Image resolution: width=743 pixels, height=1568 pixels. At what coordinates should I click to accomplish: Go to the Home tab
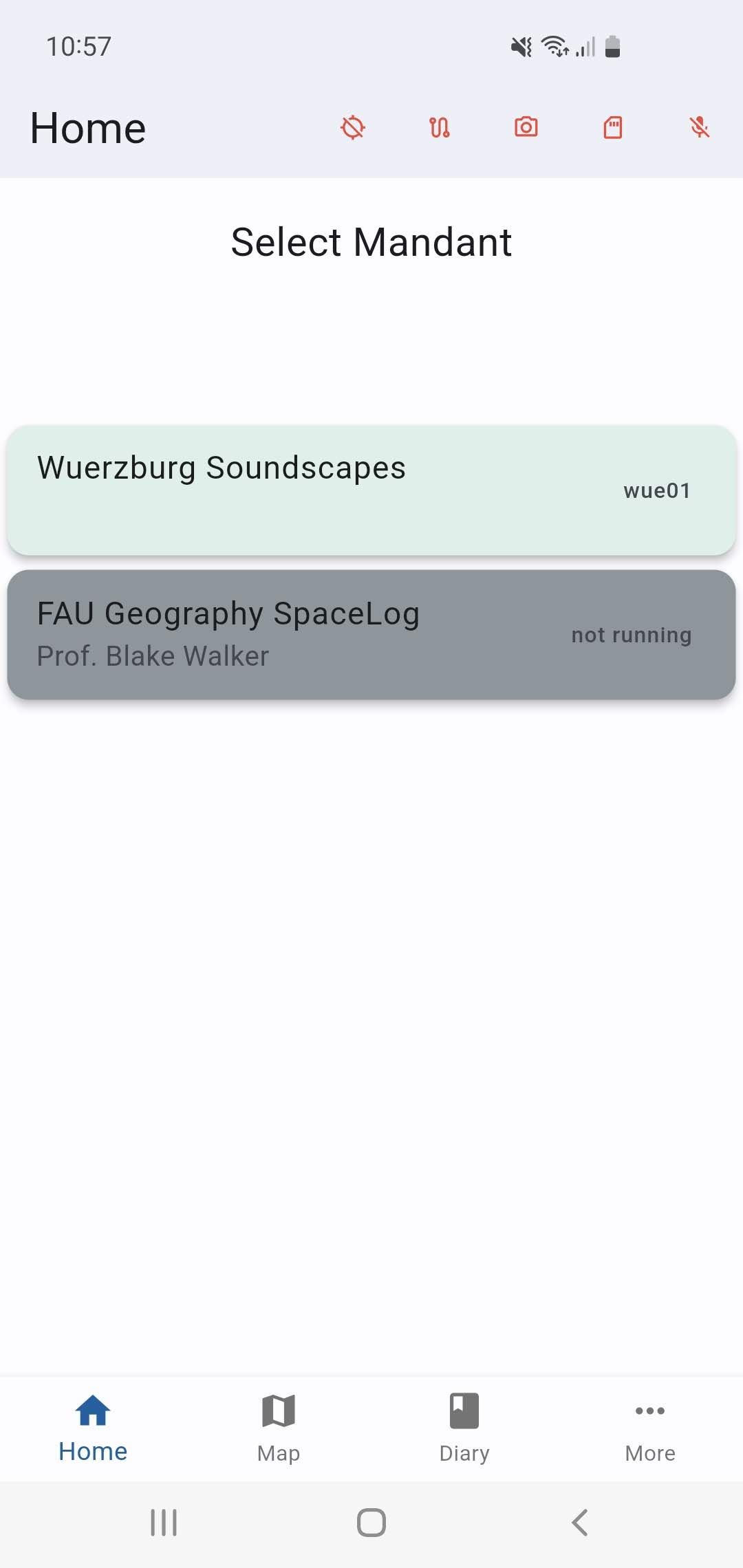tap(93, 1428)
